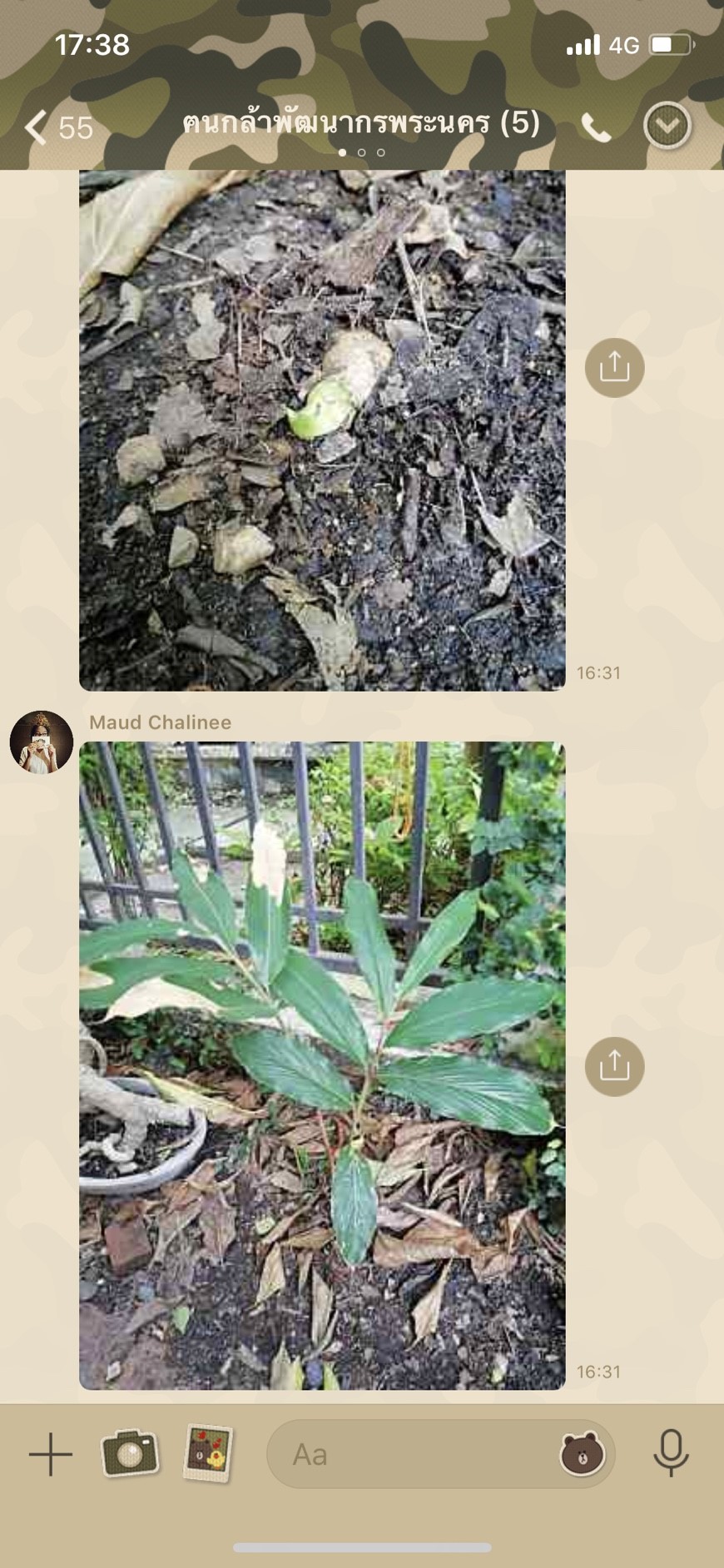Share the soil photo
Image resolution: width=724 pixels, height=1568 pixels.
(x=614, y=367)
